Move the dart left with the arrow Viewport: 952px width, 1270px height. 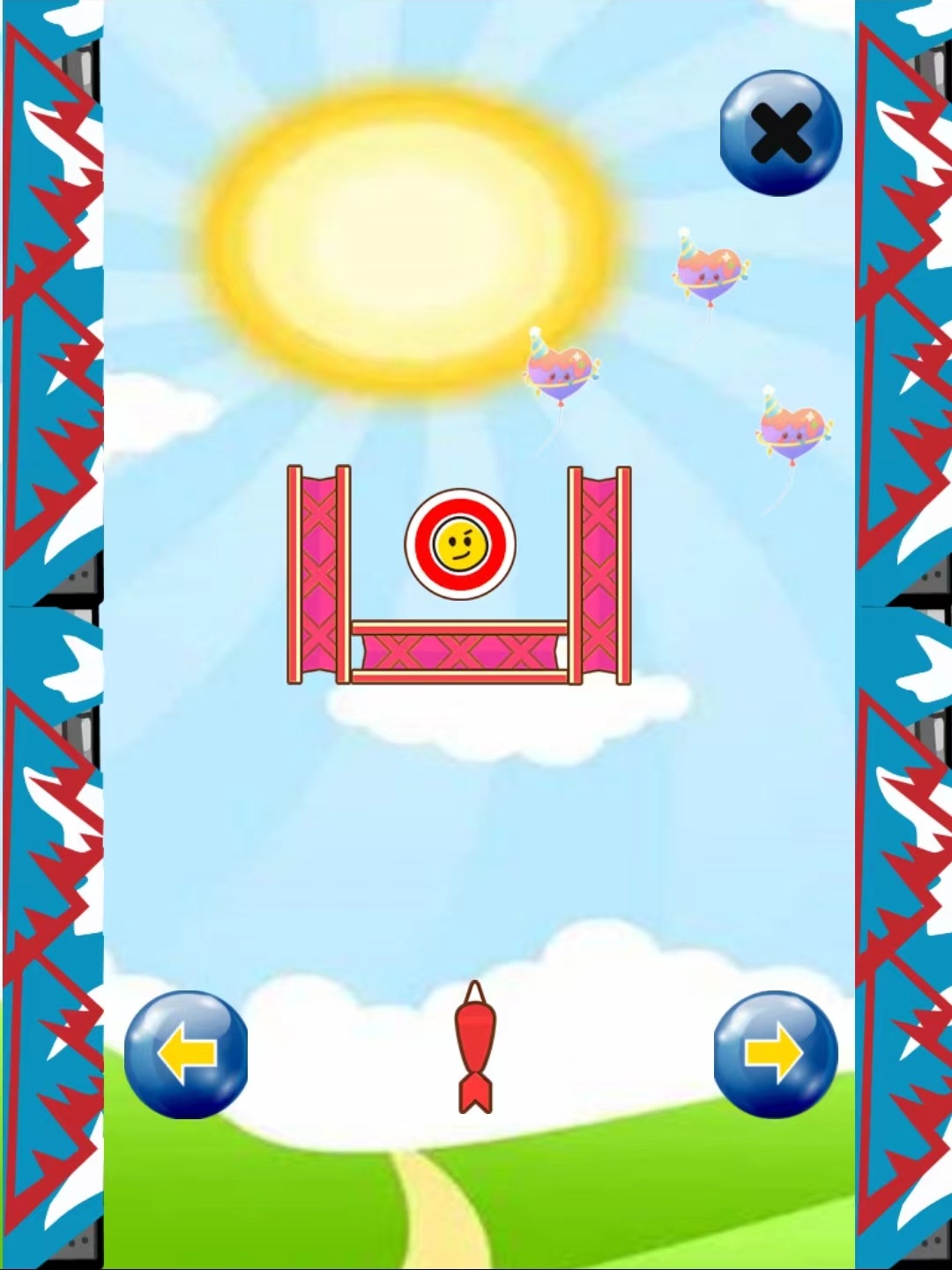click(x=186, y=1054)
